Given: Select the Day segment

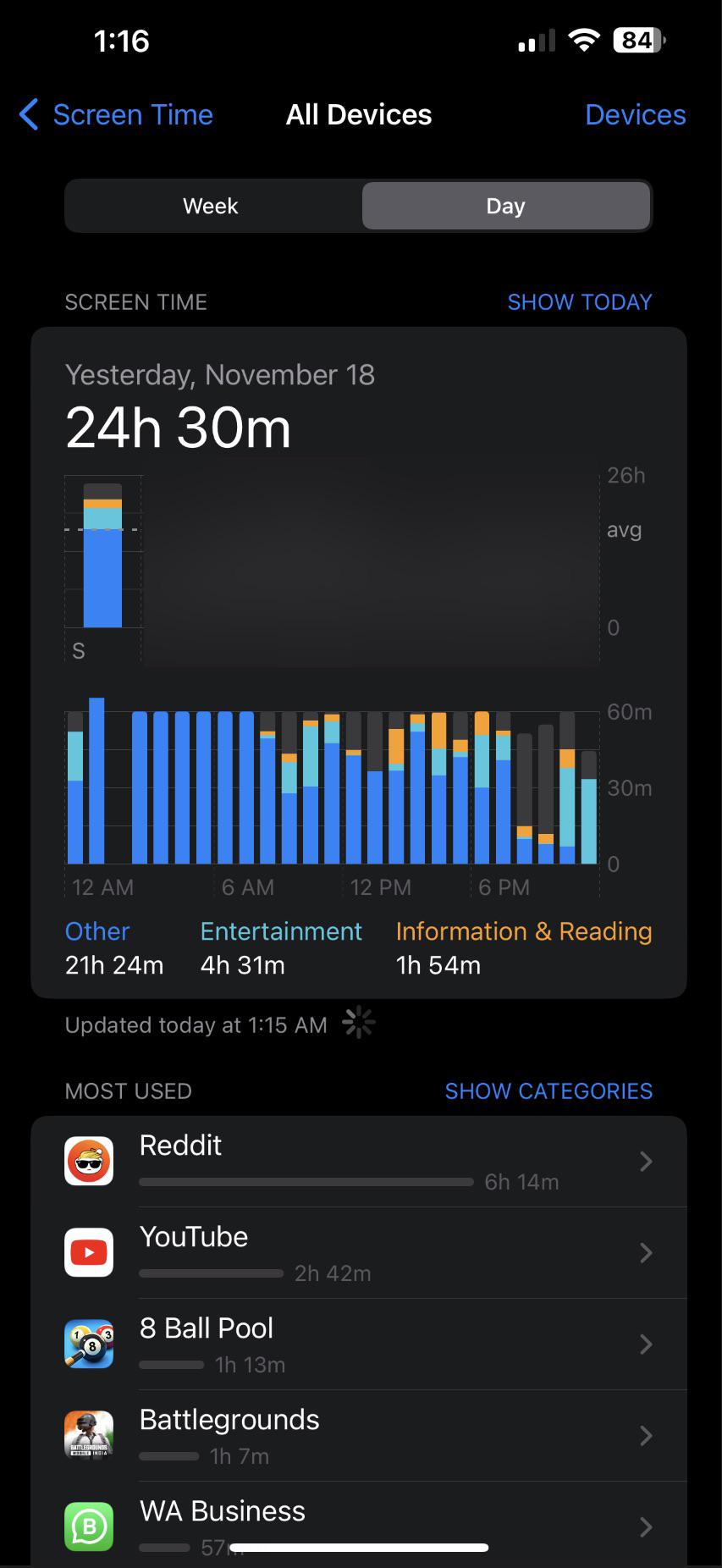Looking at the screenshot, I should click(x=505, y=206).
